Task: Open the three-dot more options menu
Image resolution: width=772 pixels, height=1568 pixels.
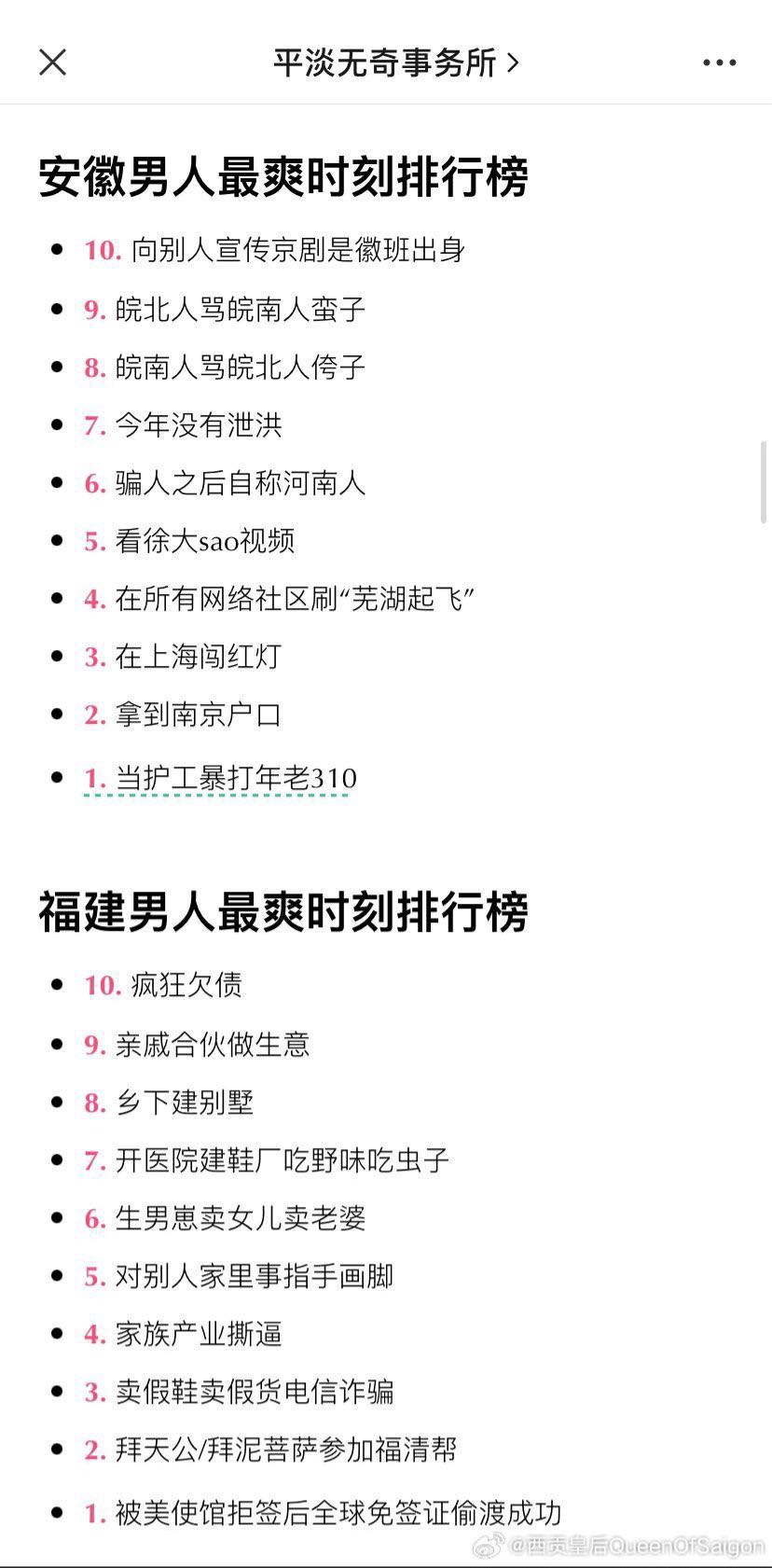Action: pyautogui.click(x=719, y=62)
